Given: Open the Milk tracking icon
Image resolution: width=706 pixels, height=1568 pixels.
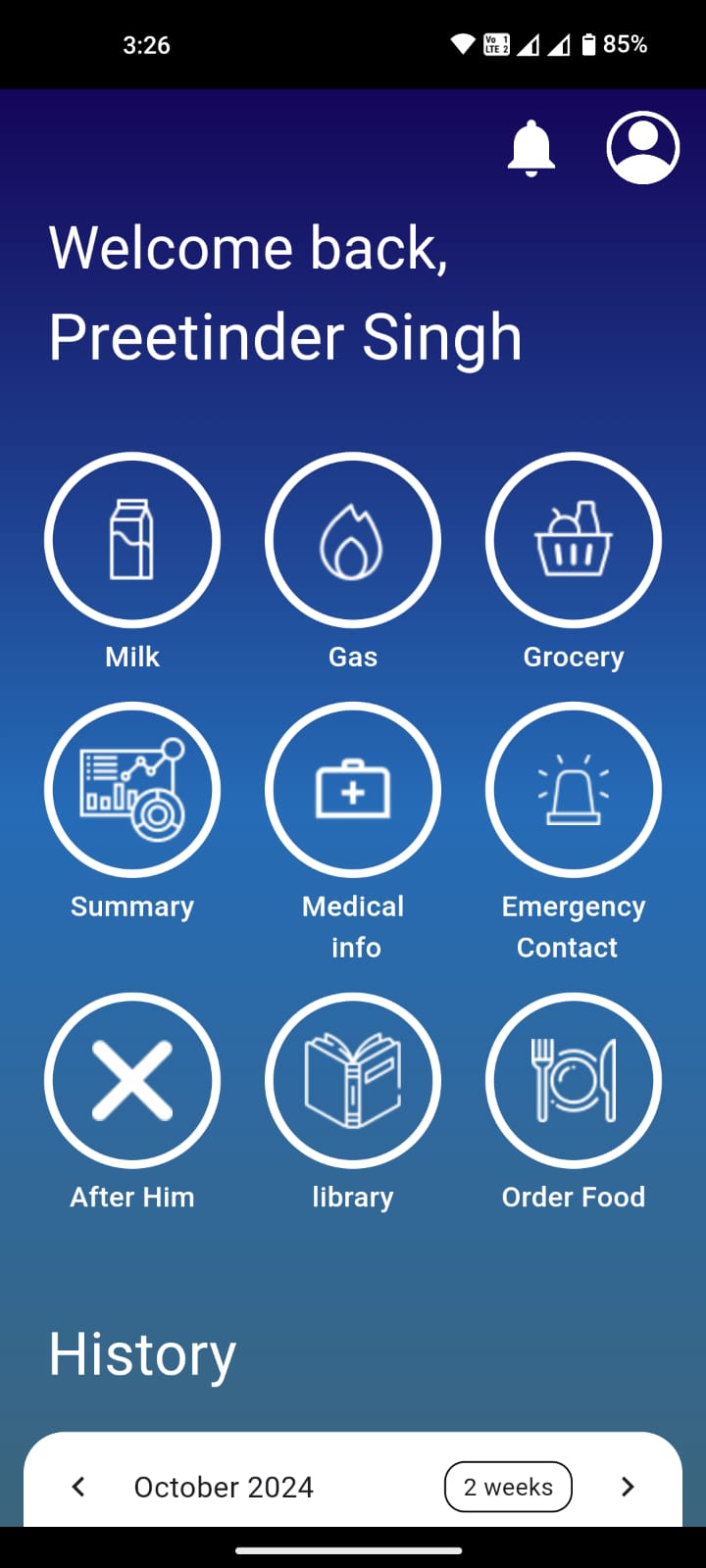Looking at the screenshot, I should 132,539.
